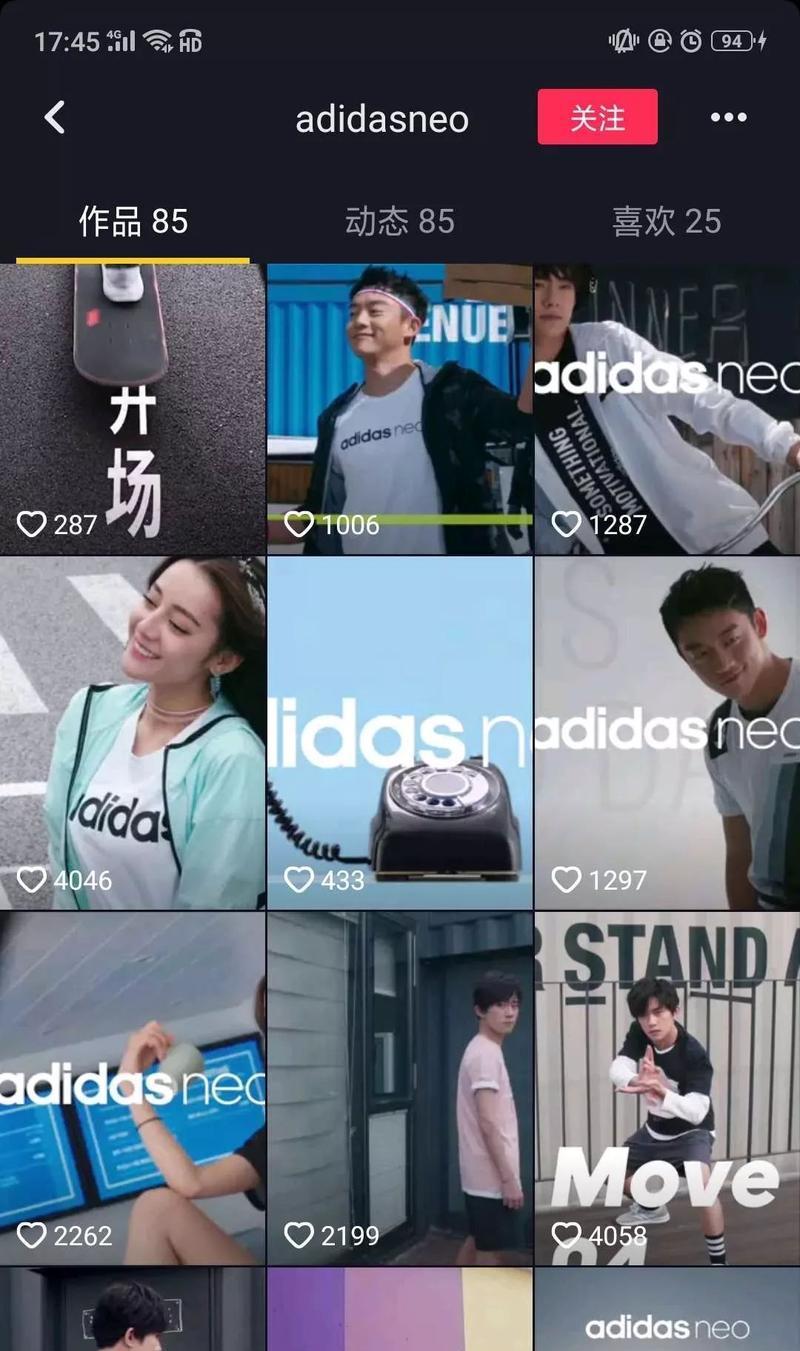Switch to the 作品 85 tab
Screen dimensions: 800x1351
133,221
